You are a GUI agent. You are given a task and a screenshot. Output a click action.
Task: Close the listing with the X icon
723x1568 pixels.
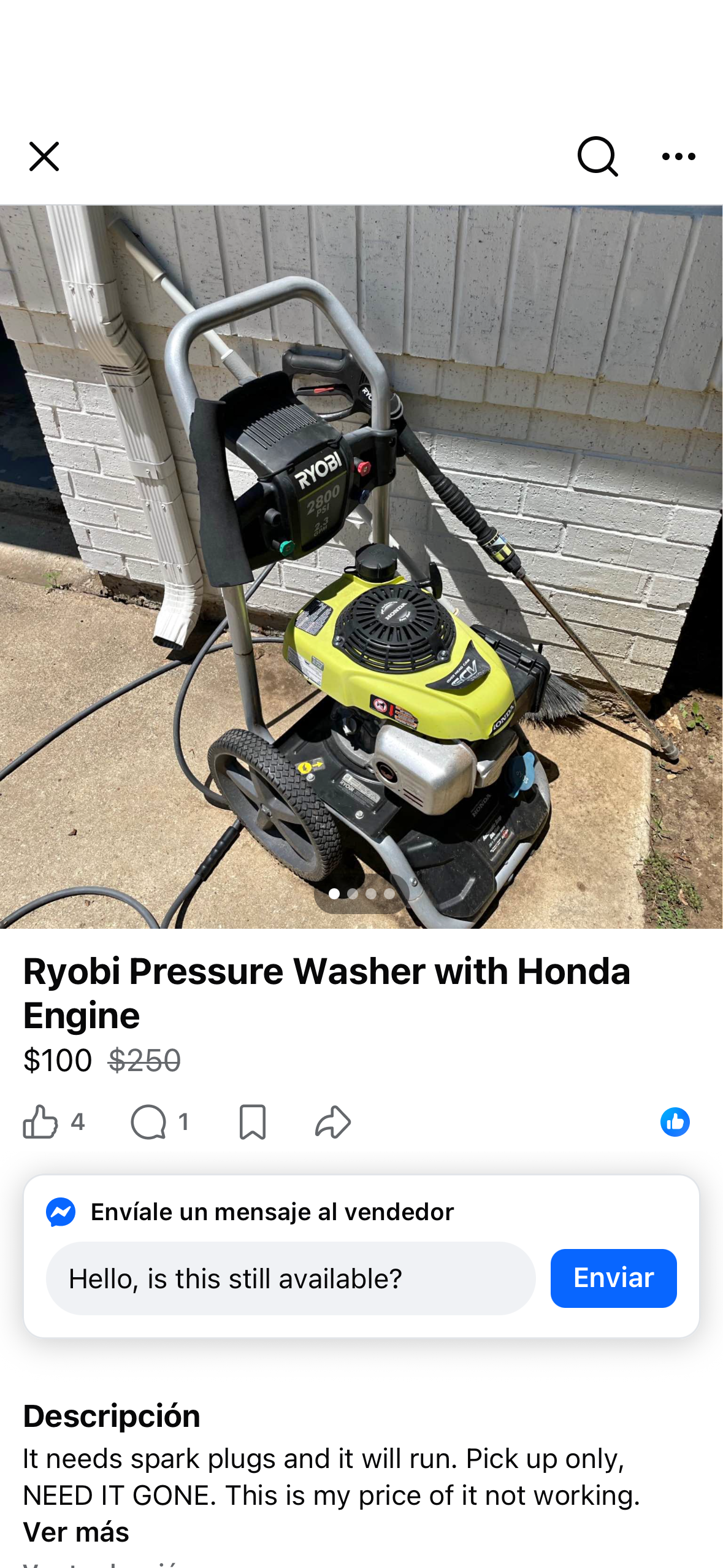[44, 156]
